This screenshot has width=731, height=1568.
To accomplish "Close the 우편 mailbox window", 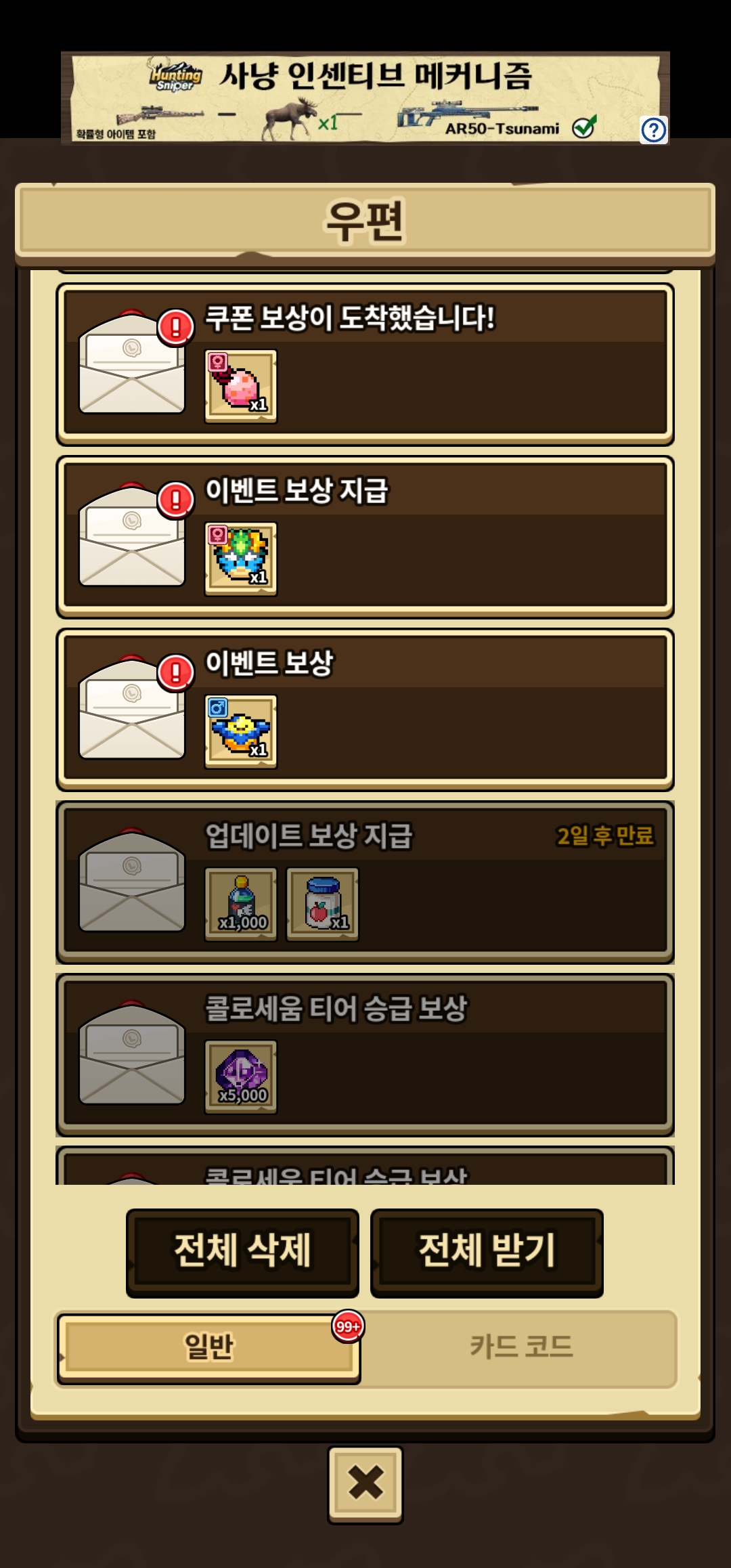I will point(365,1484).
